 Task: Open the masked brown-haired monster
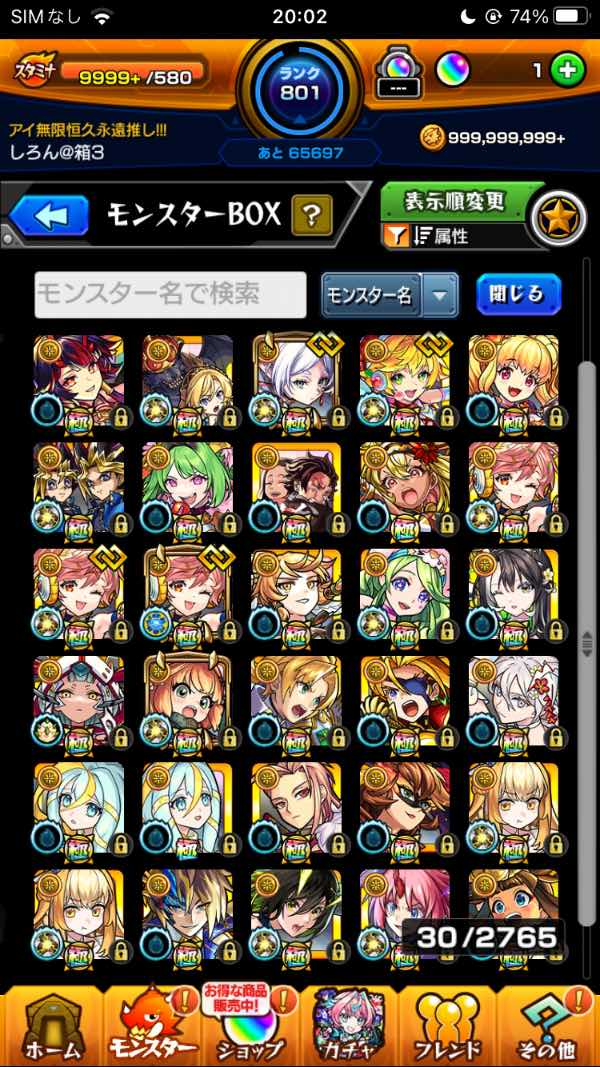coord(404,810)
